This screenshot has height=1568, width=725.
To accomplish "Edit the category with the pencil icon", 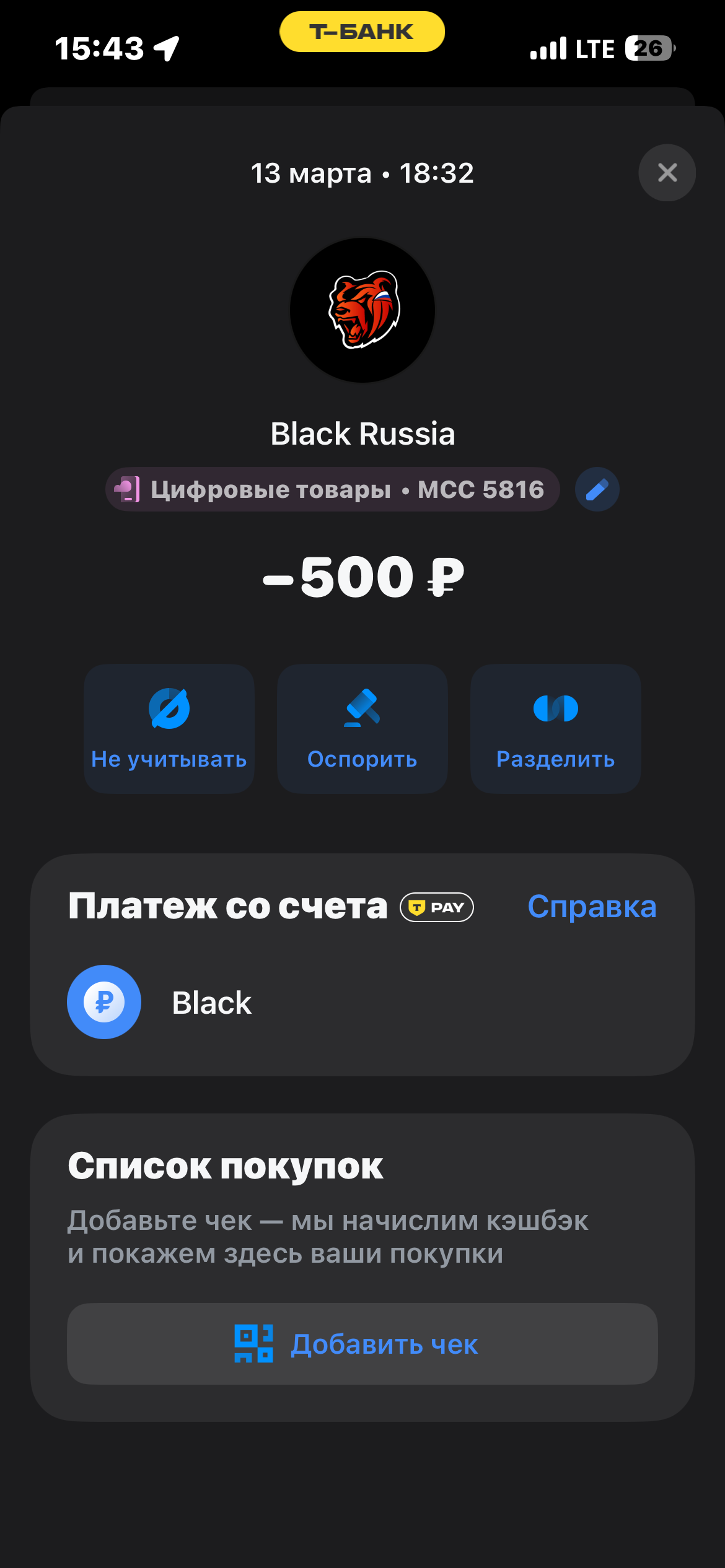I will (597, 490).
